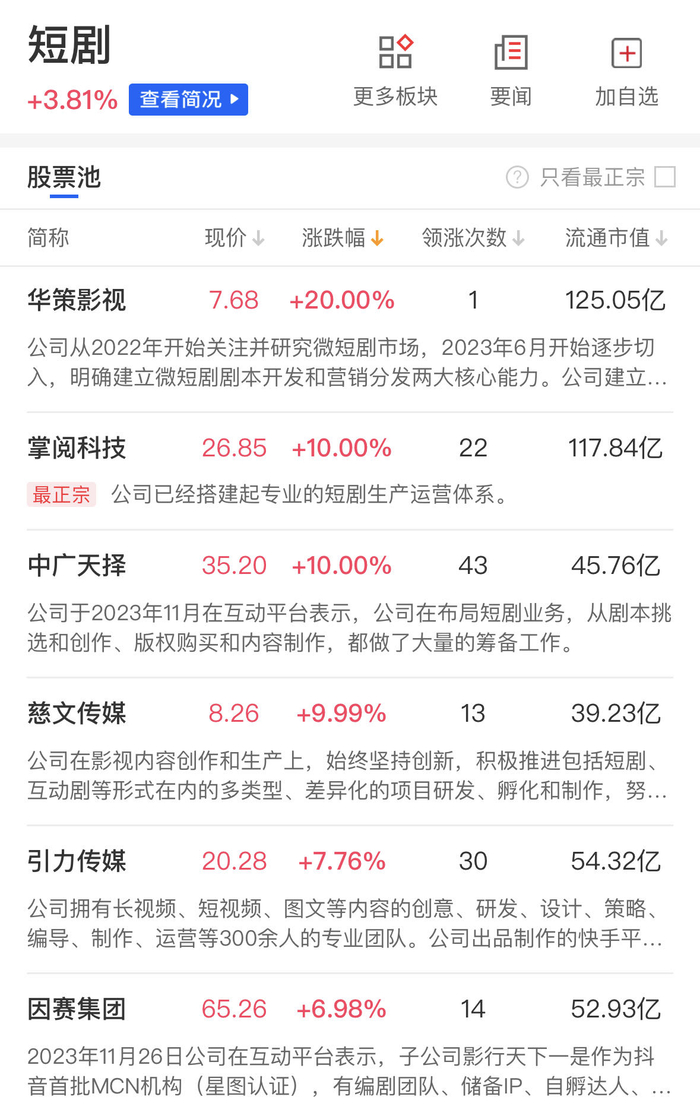The image size is (700, 1120).
Task: Select the 慈文传媒 row
Action: [350, 752]
